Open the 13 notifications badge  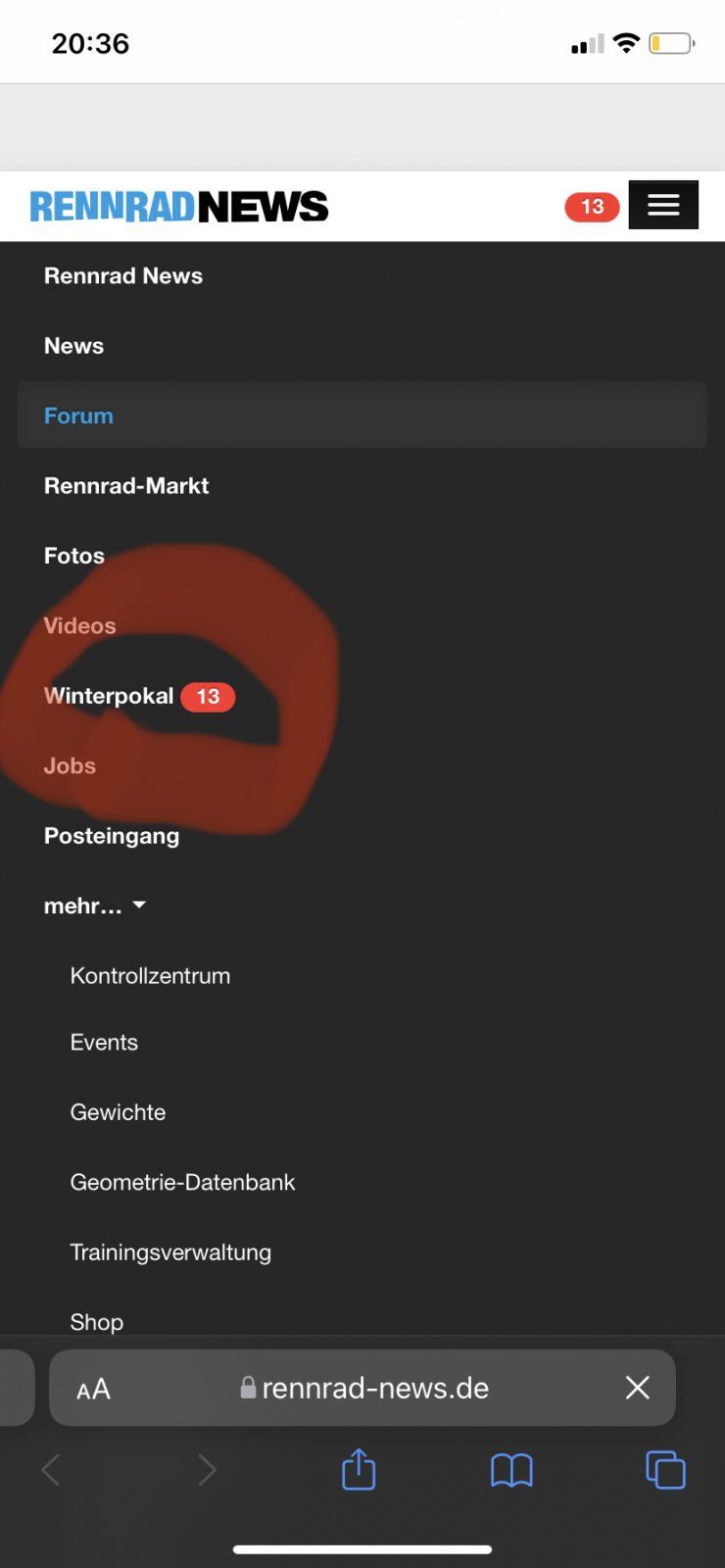point(592,207)
